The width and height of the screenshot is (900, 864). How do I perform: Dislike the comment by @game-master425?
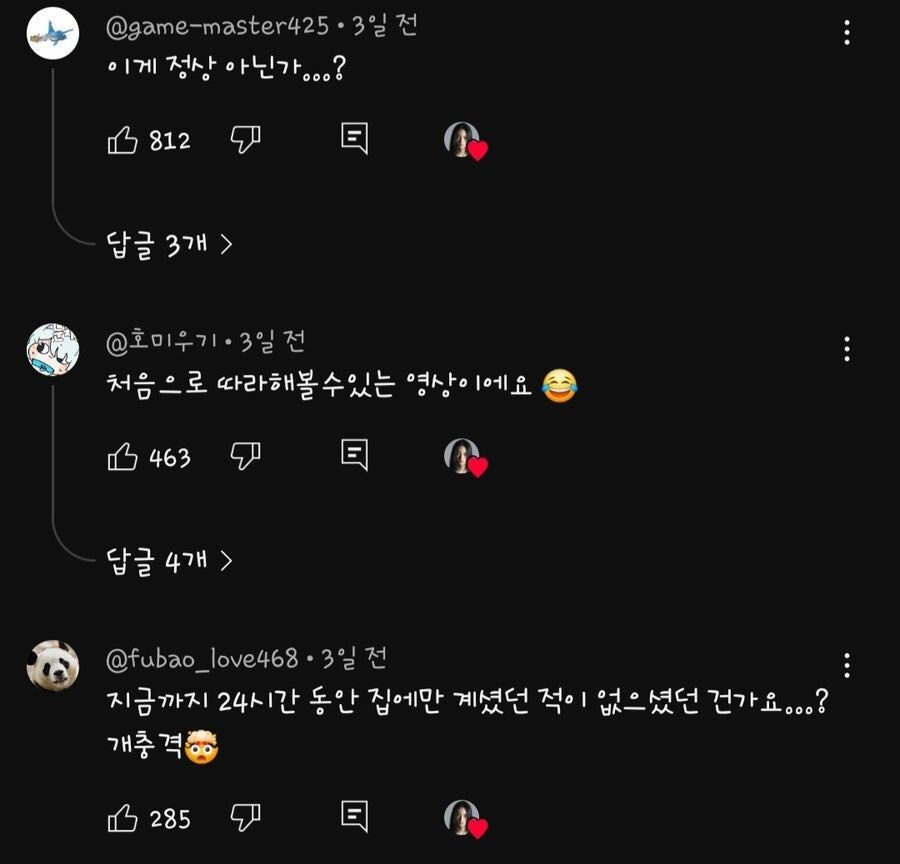[246, 140]
